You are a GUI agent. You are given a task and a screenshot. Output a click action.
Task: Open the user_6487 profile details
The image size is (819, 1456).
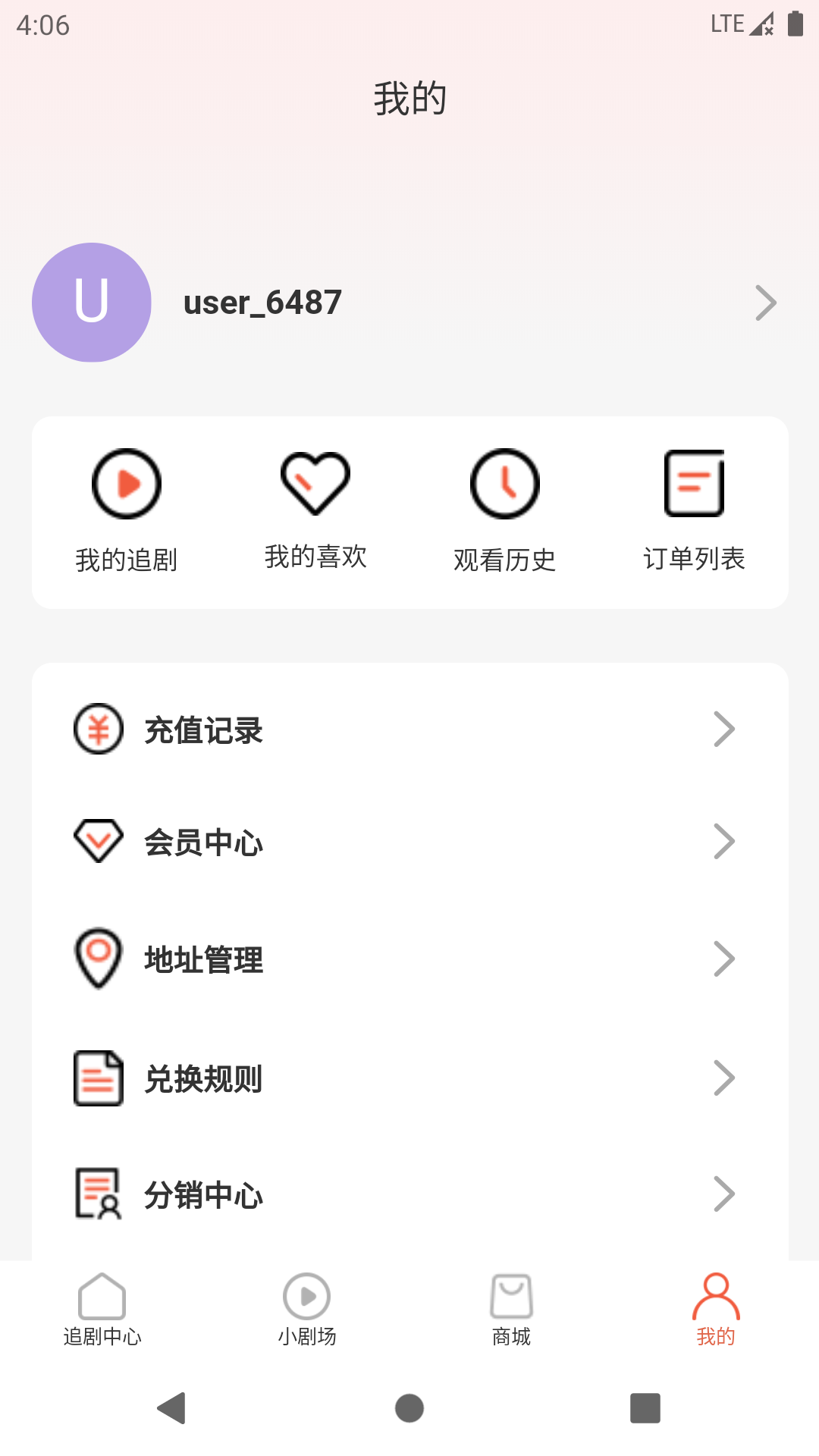[409, 303]
